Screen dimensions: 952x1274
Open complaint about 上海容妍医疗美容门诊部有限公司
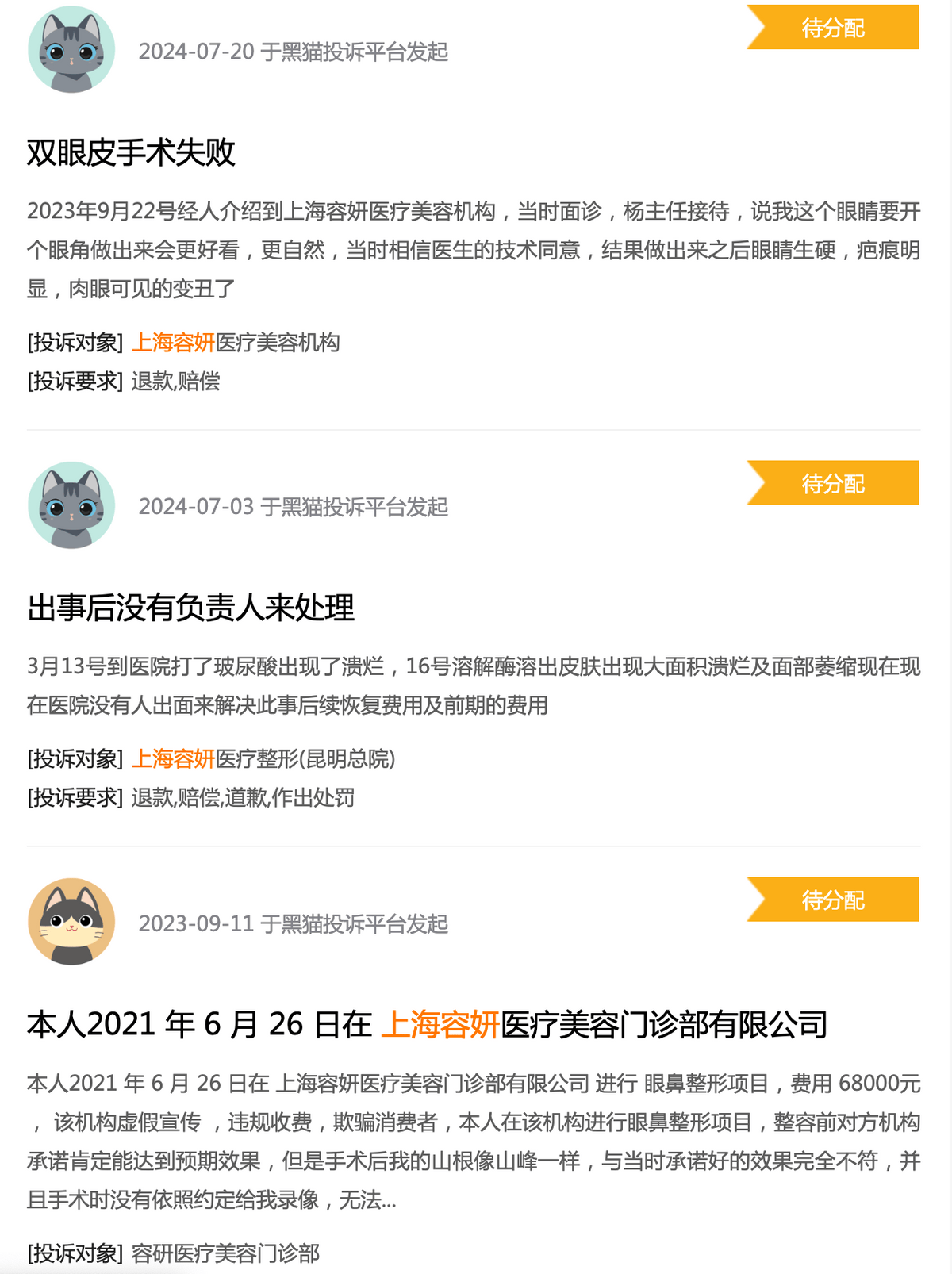click(427, 1024)
